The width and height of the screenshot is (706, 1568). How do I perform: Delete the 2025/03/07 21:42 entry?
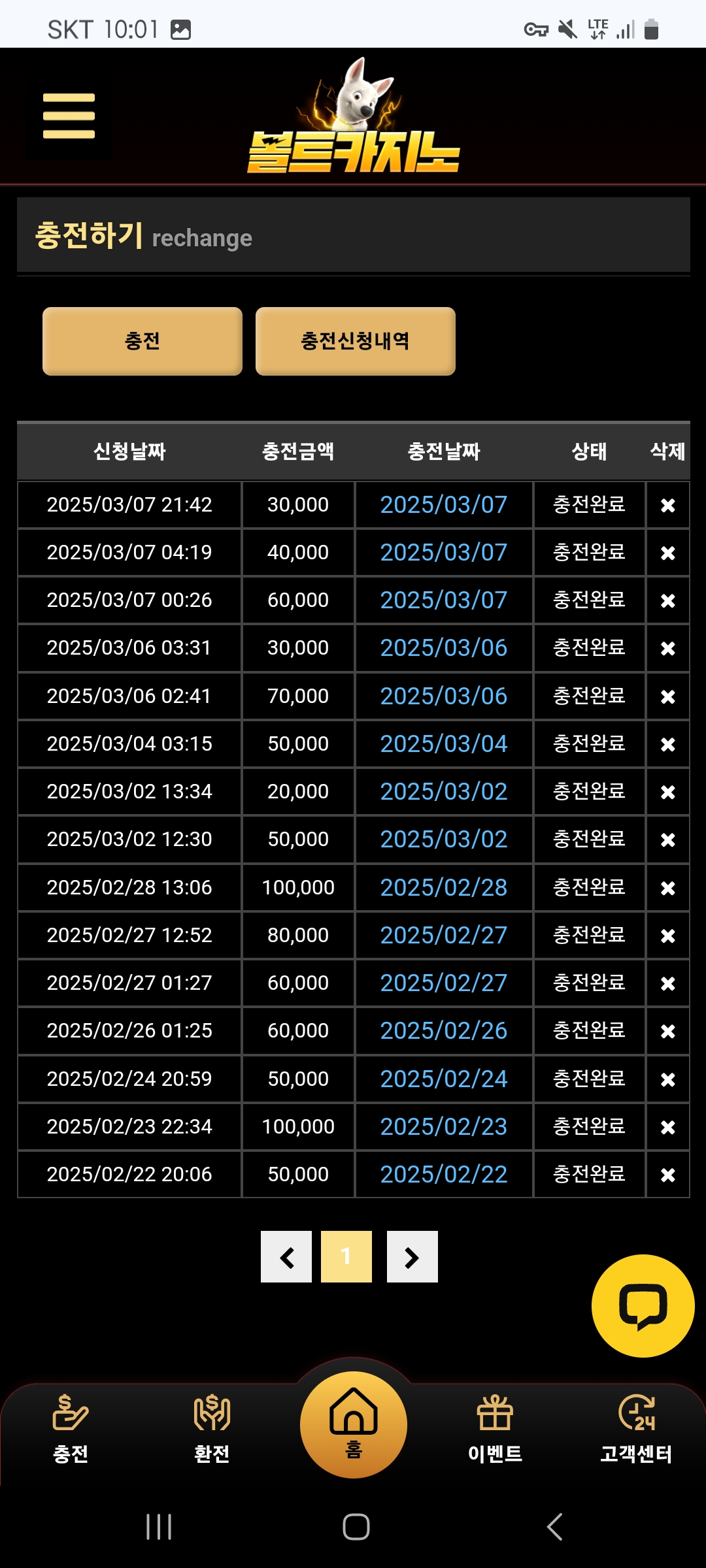(x=667, y=505)
